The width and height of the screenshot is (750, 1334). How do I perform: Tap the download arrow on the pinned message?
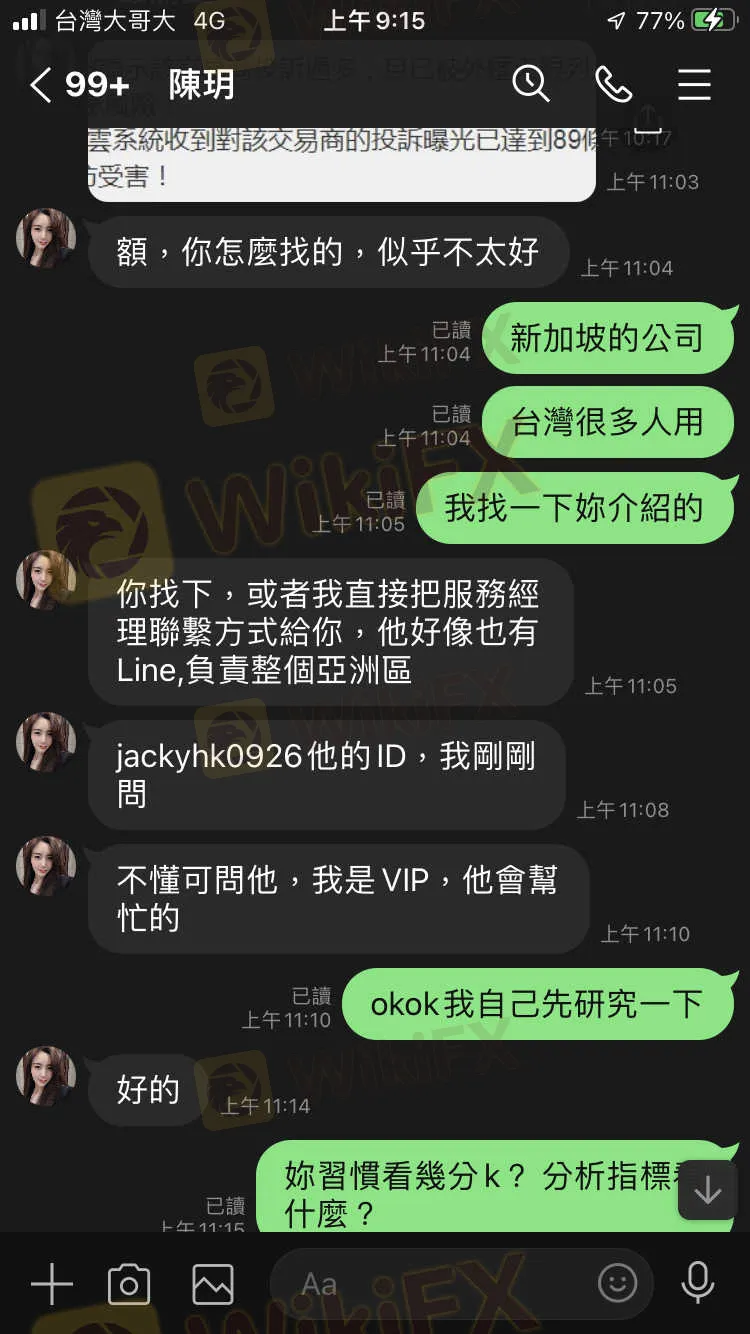point(647,120)
